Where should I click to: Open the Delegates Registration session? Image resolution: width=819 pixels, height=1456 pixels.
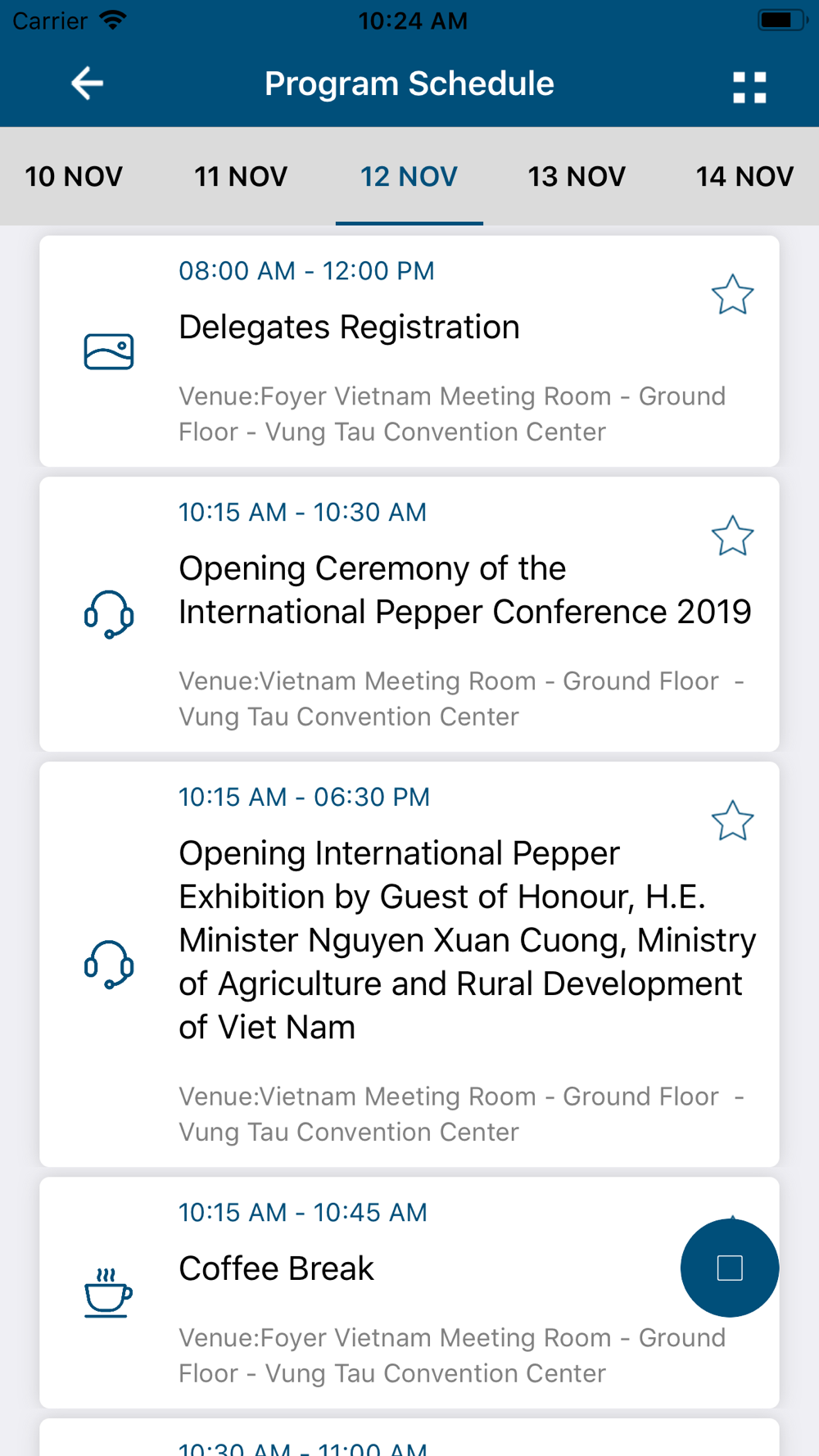[409, 351]
